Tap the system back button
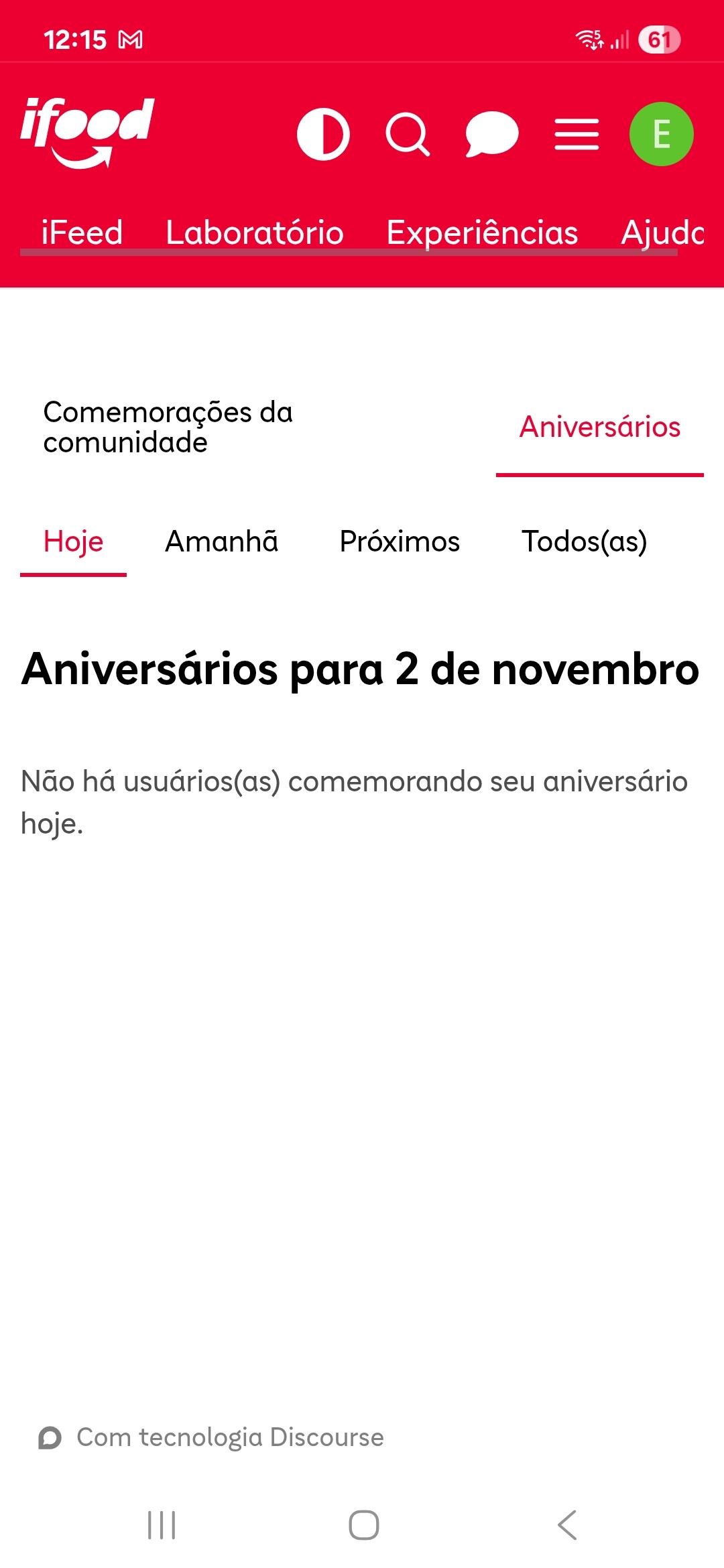This screenshot has height=1568, width=724. [567, 1525]
